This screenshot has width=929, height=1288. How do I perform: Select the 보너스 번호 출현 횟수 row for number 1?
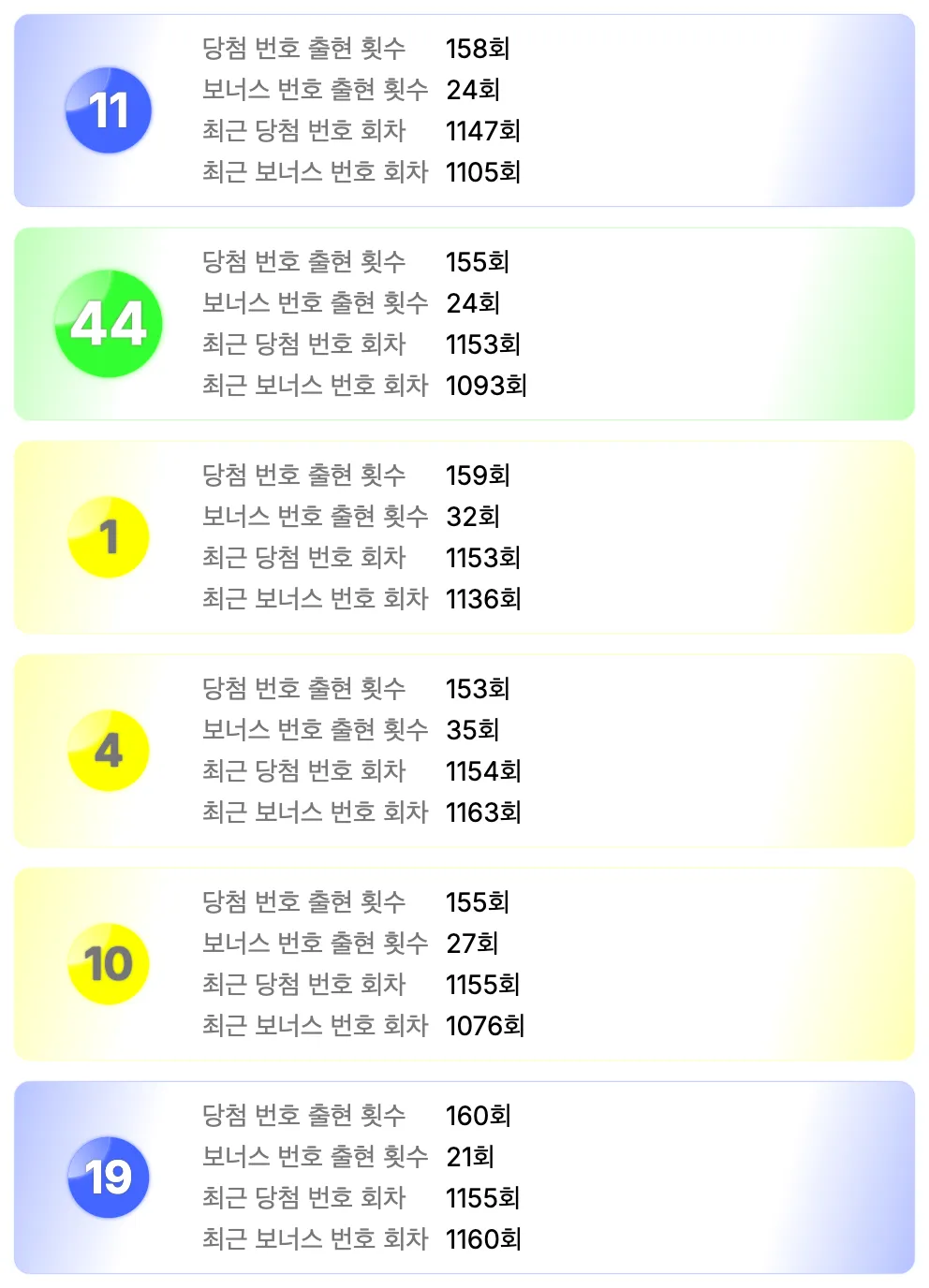pyautogui.click(x=318, y=516)
